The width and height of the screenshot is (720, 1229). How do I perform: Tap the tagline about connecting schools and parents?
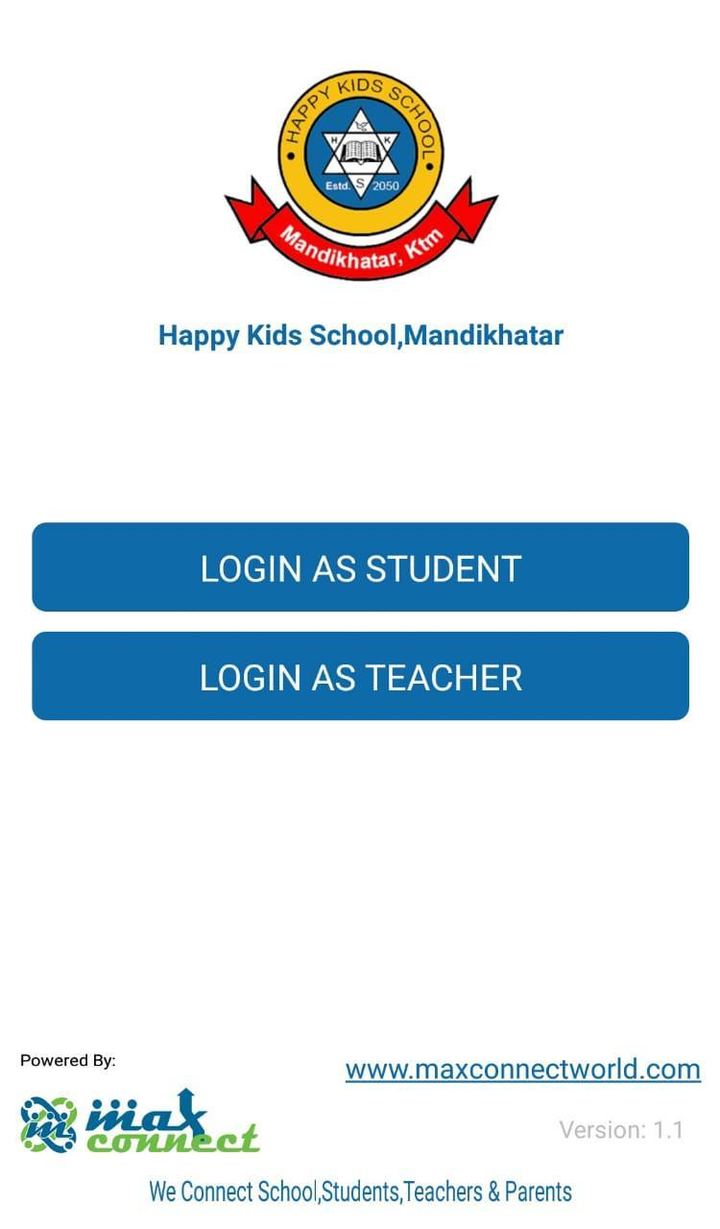click(x=360, y=1191)
